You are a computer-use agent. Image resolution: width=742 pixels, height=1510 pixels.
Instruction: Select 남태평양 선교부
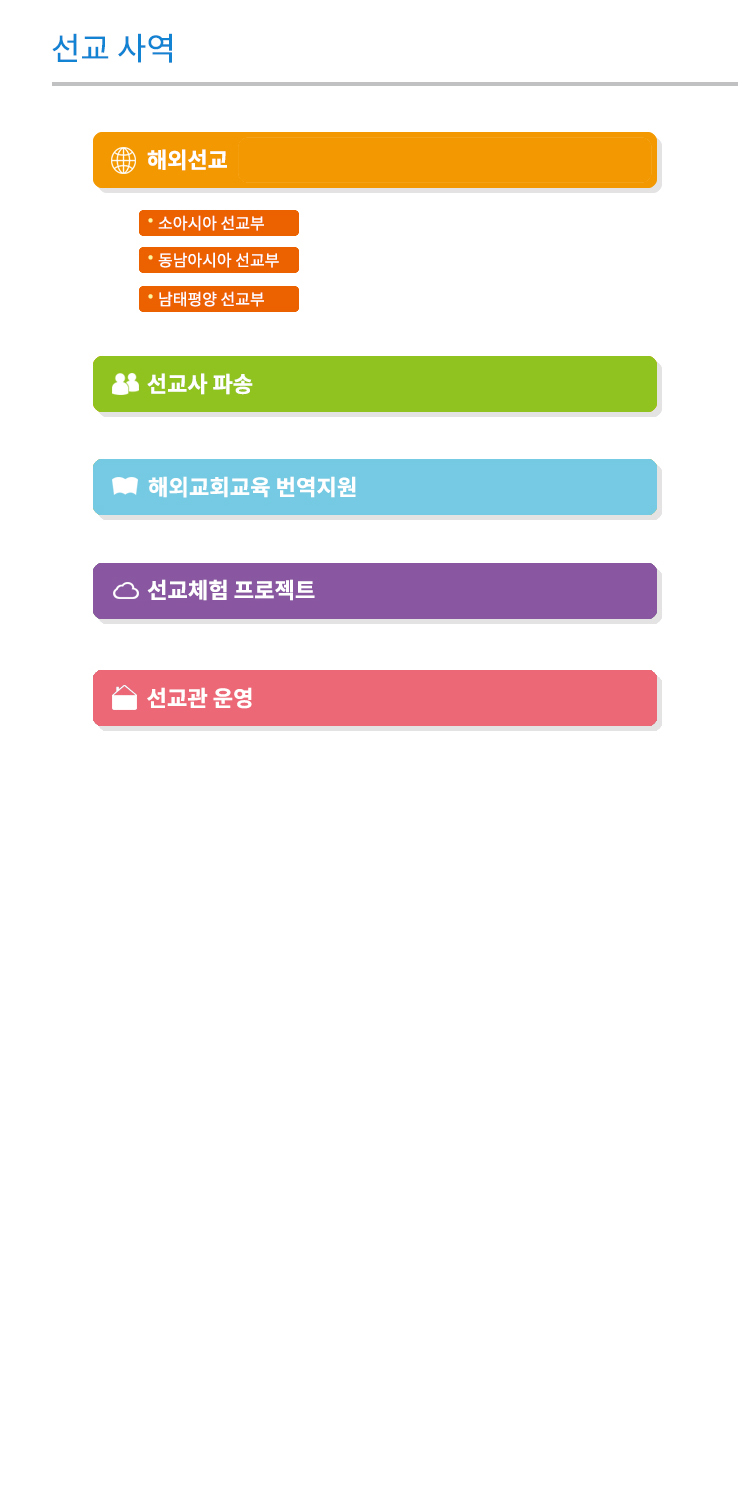[219, 299]
